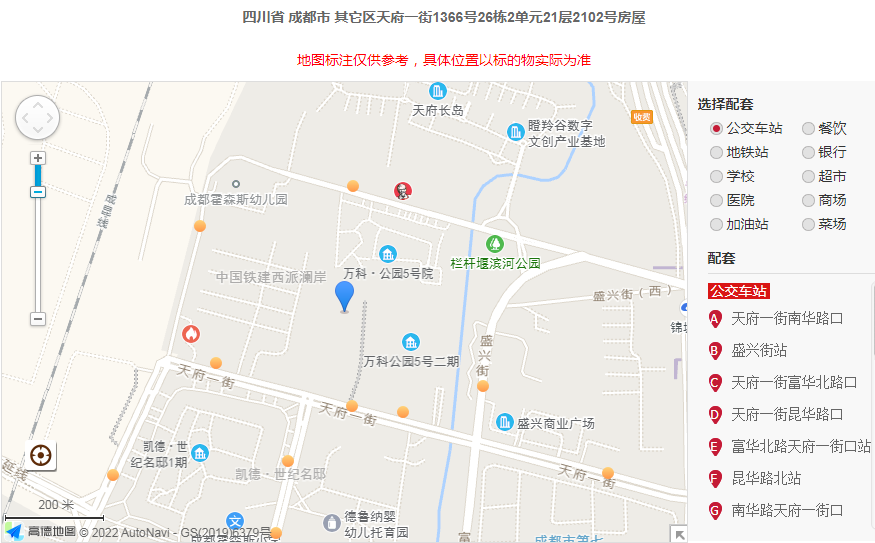Tap the map pan direction control
Viewport: 875px width, 543px height.
point(38,118)
